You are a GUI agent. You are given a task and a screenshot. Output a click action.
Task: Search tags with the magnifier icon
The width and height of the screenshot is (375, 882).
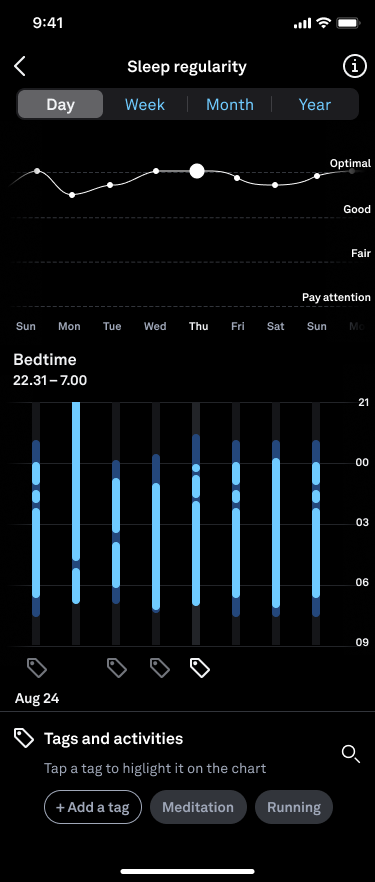[351, 754]
